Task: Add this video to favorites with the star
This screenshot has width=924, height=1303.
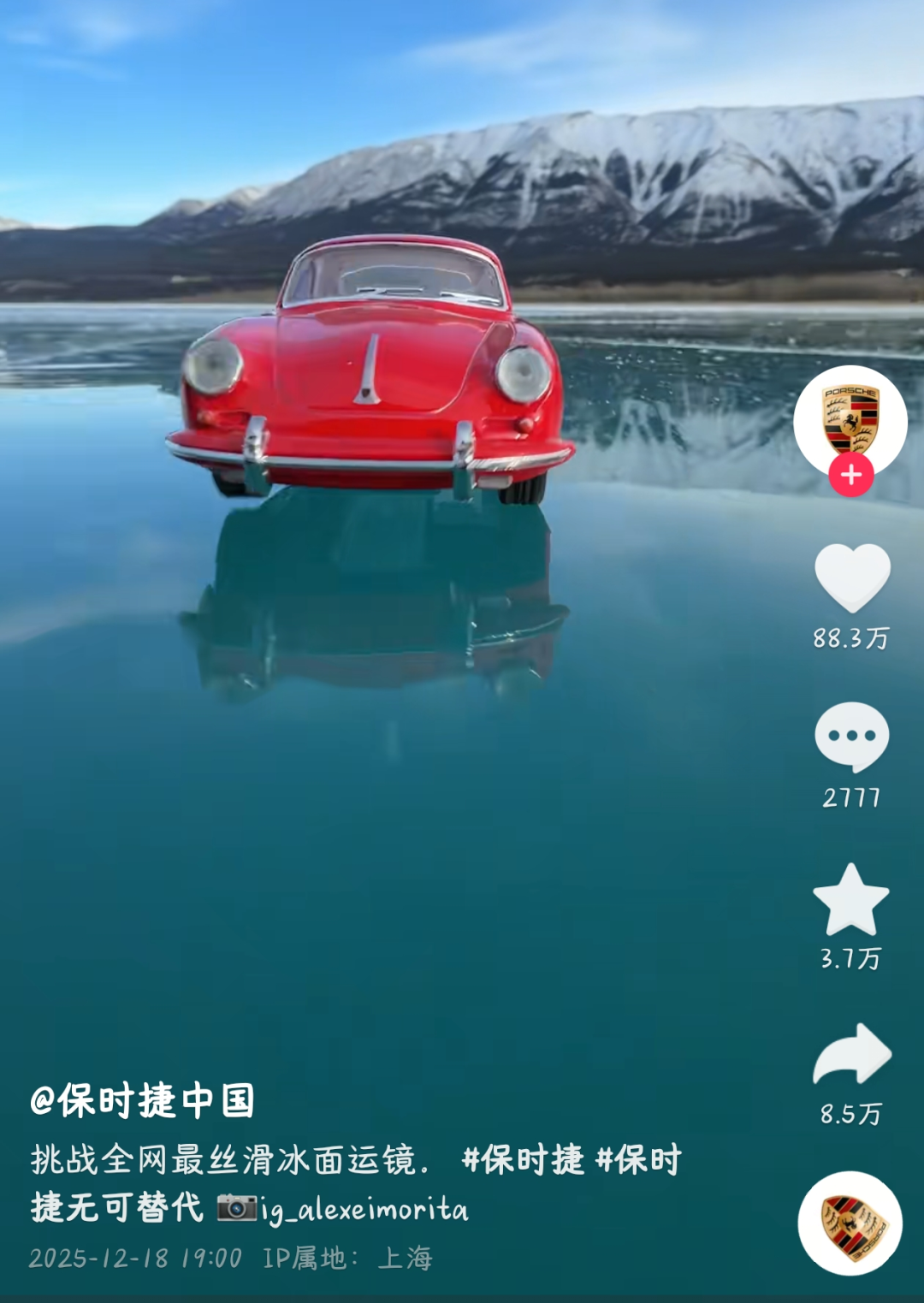Action: click(x=850, y=900)
